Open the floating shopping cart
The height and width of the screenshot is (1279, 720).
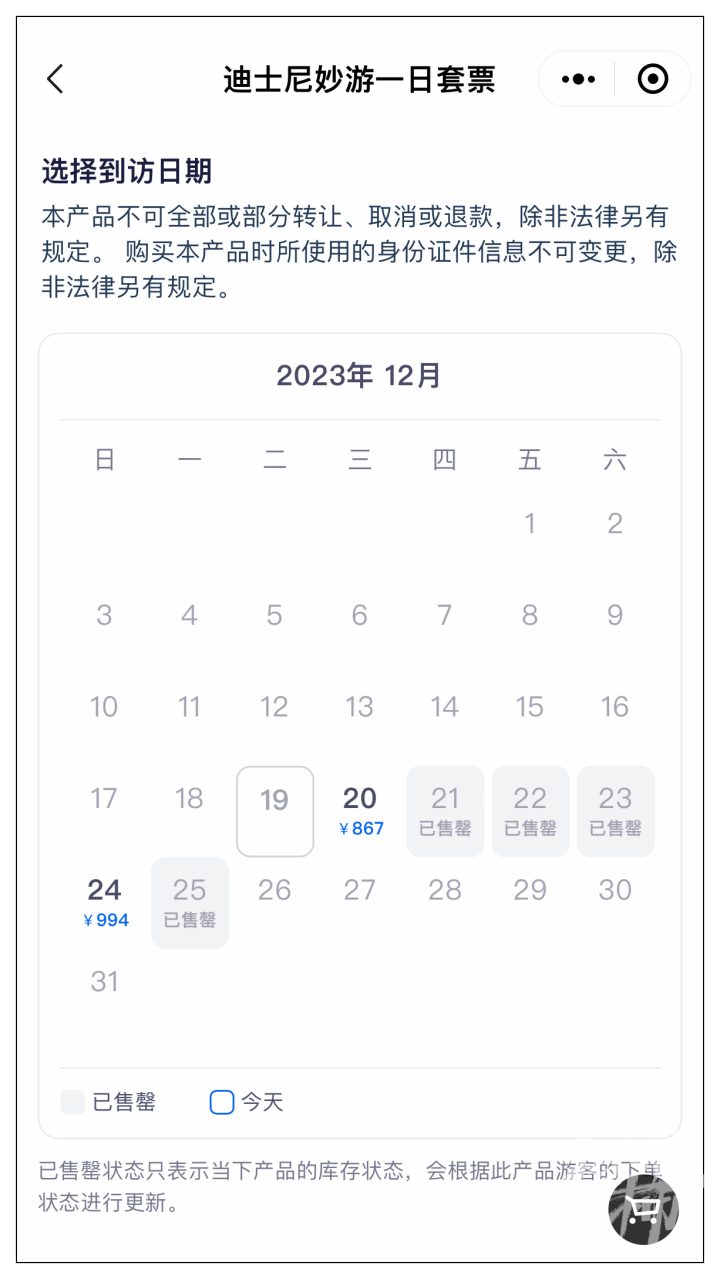point(644,1209)
